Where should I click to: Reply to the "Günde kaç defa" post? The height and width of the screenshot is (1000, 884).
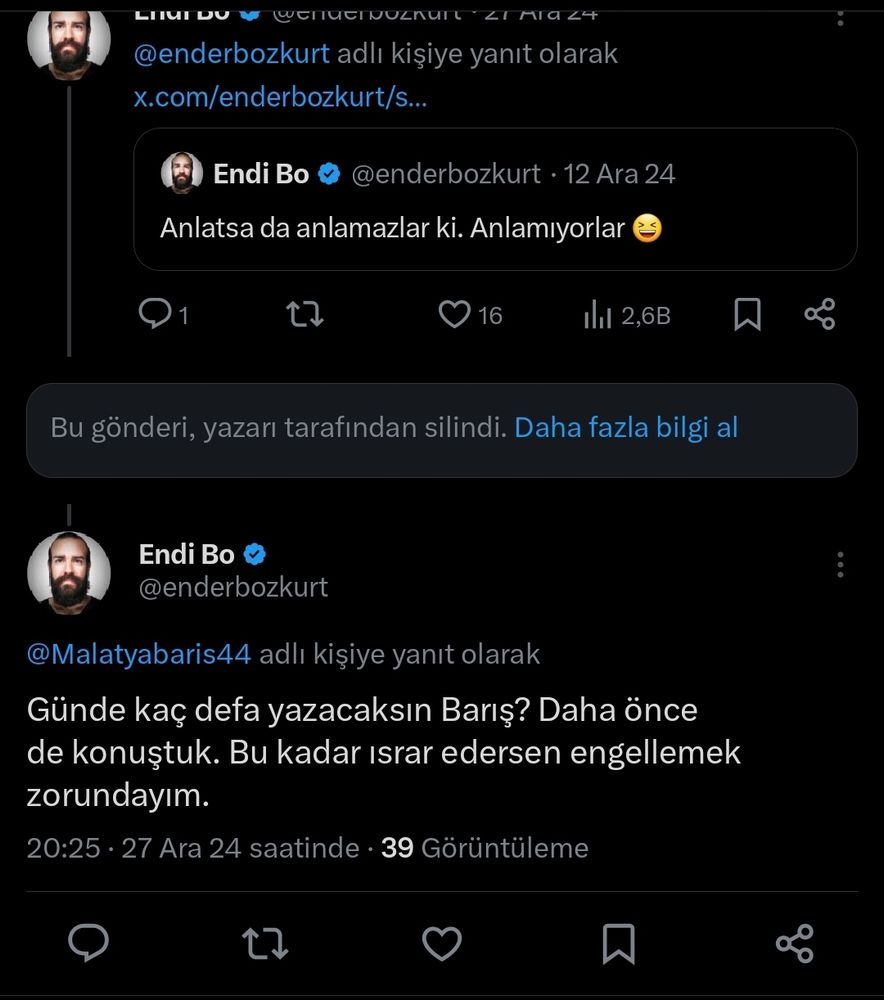coord(89,943)
